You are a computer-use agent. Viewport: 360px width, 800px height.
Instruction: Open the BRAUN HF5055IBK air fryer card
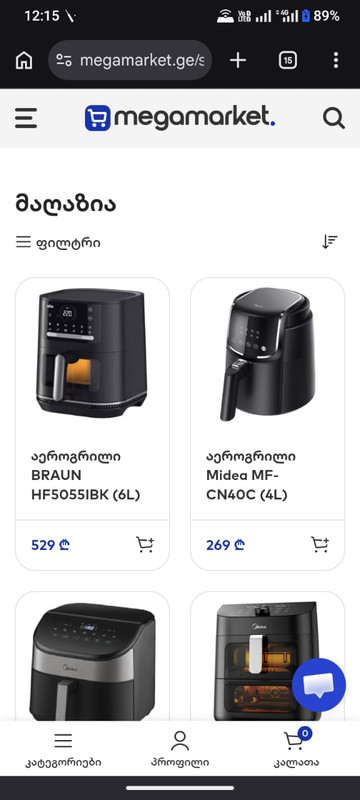click(92, 423)
